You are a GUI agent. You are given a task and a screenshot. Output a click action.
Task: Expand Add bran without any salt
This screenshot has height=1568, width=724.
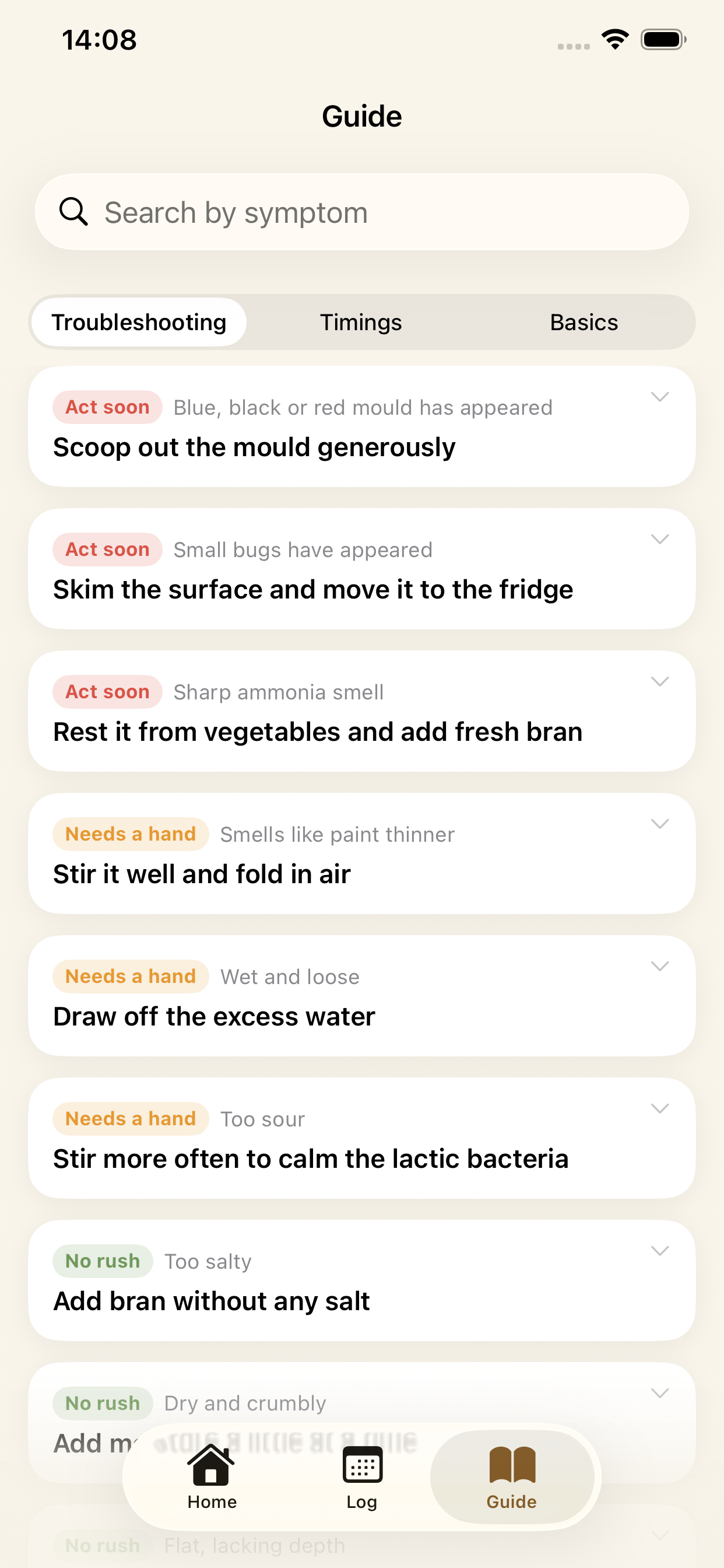click(x=362, y=1282)
